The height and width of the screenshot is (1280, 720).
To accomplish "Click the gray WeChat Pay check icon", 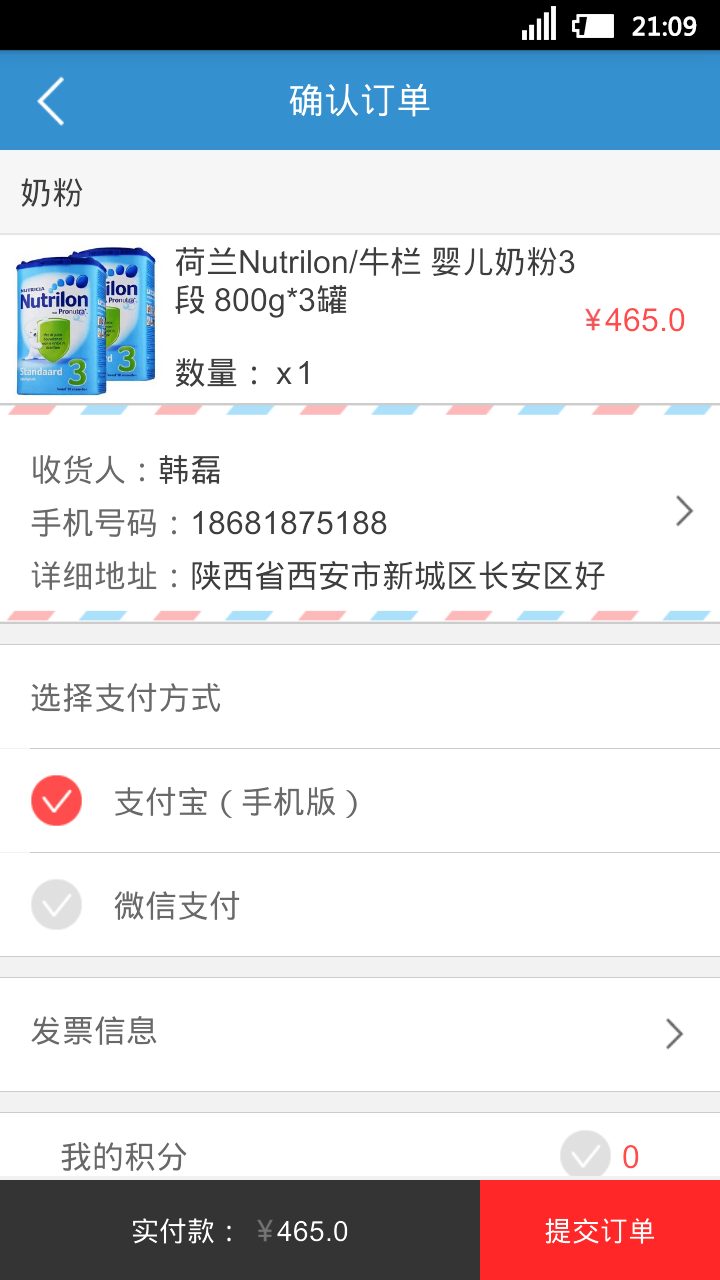I will (x=56, y=904).
